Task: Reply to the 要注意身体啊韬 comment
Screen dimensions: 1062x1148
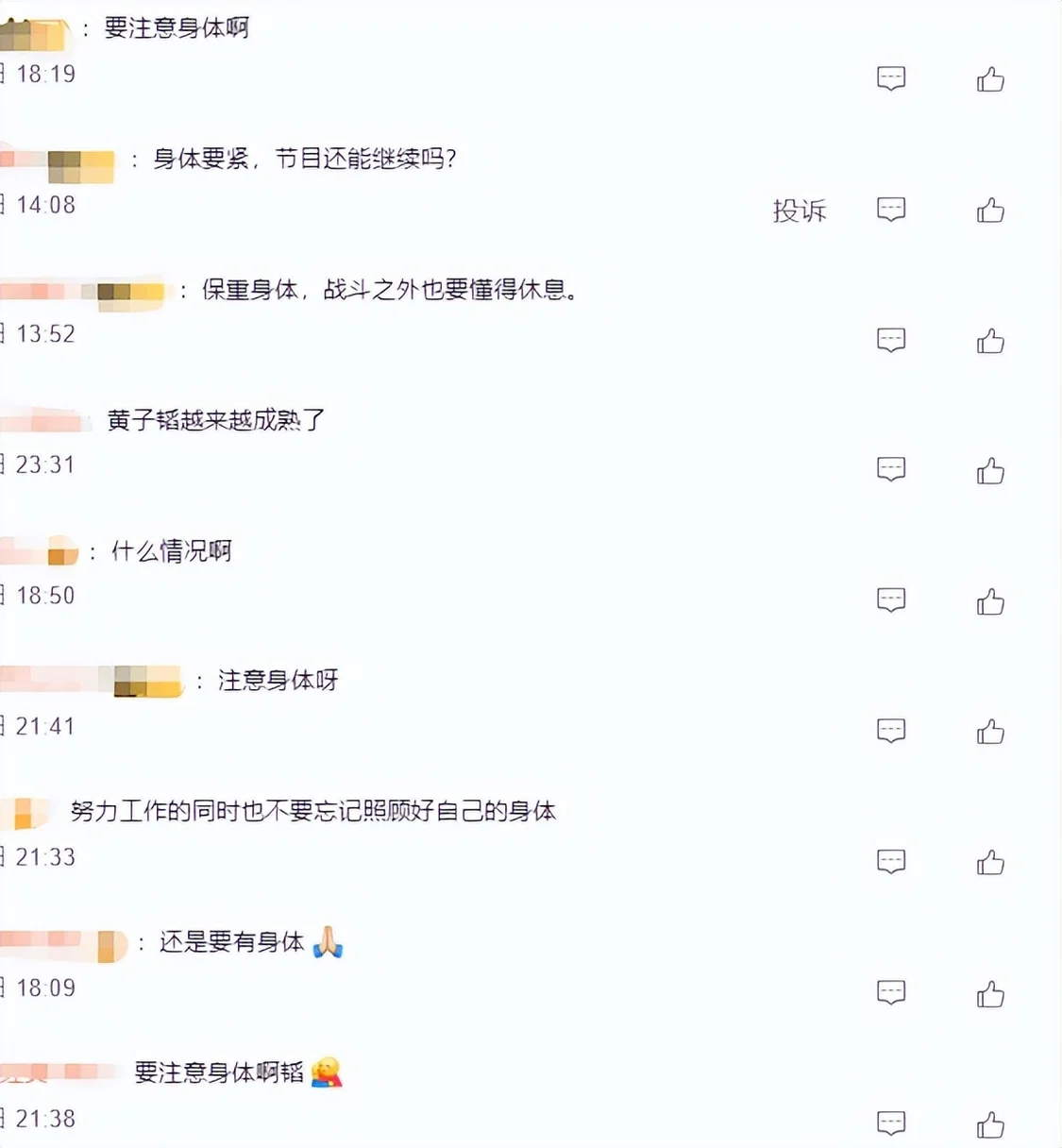Action: click(x=891, y=1123)
